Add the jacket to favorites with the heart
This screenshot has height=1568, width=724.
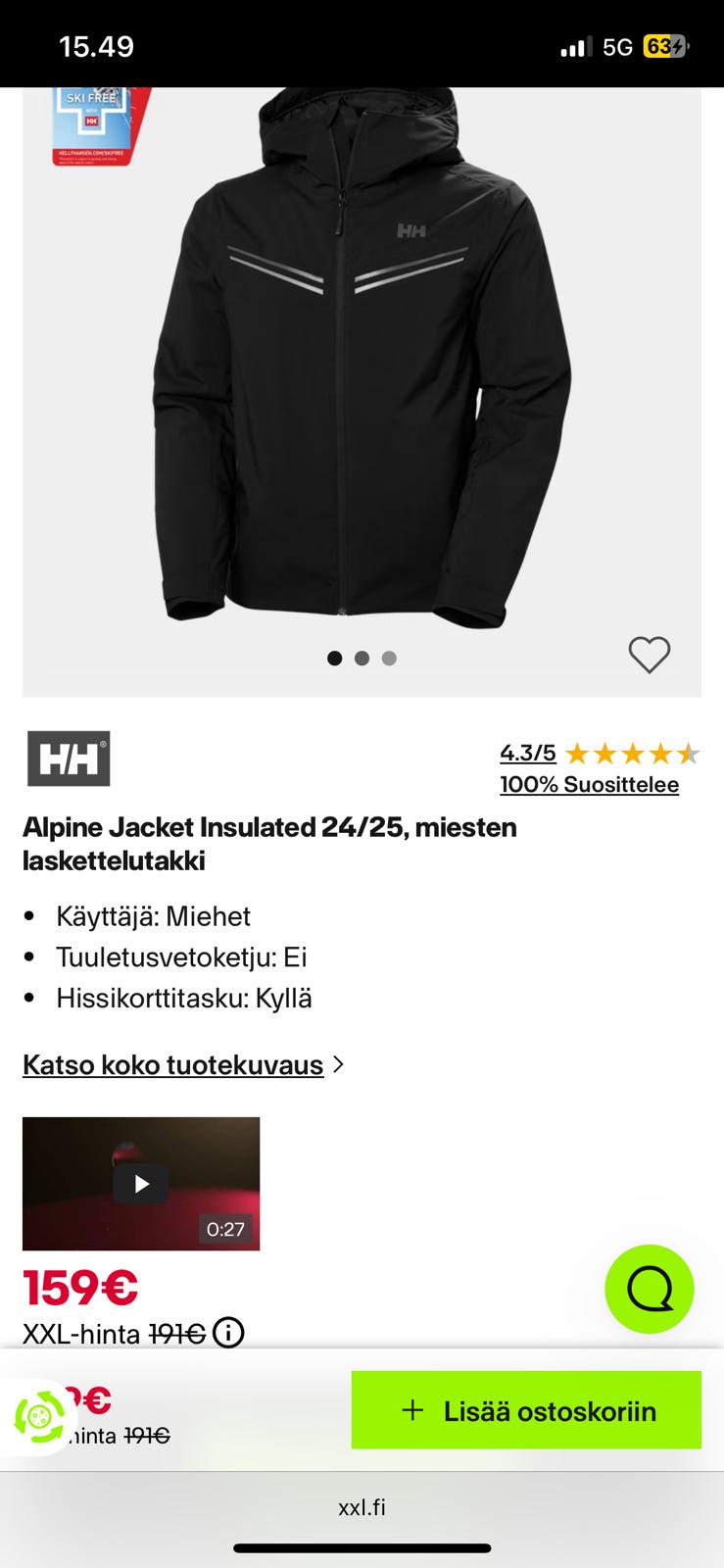point(649,655)
